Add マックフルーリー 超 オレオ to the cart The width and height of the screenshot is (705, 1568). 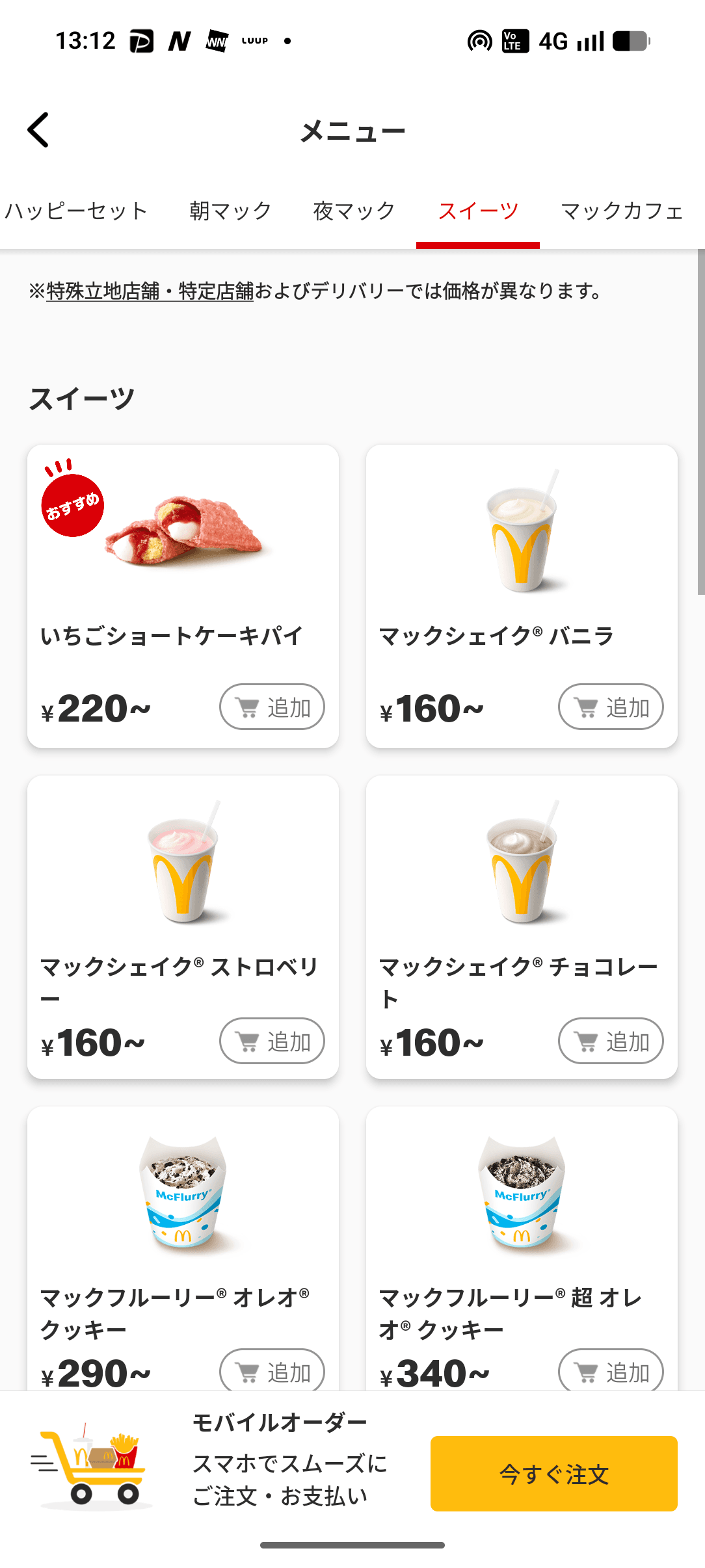click(611, 1370)
